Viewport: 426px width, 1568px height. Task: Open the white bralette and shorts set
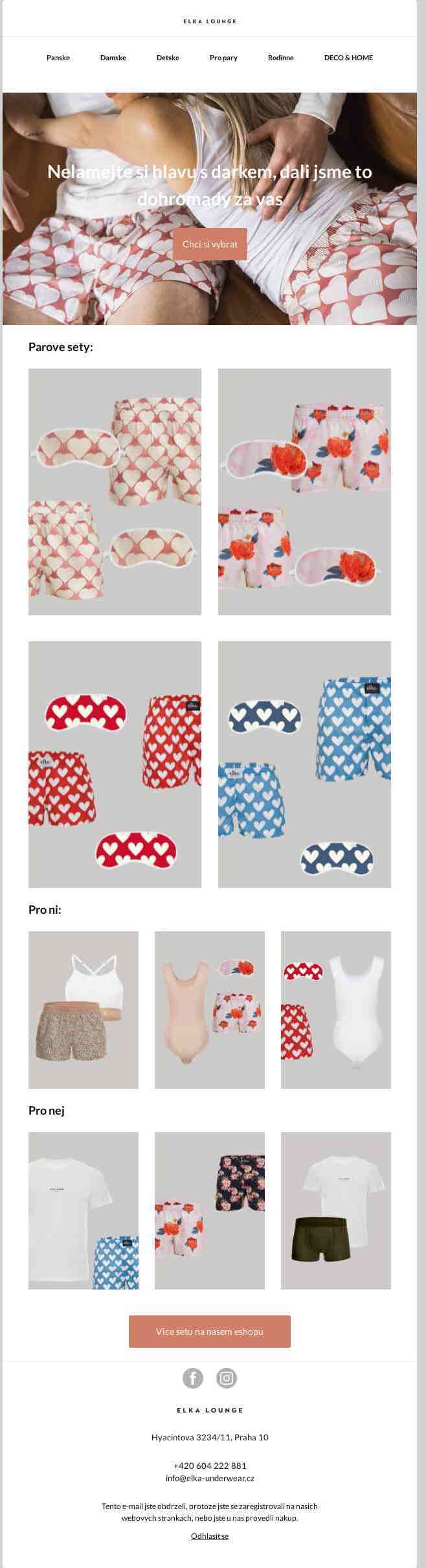coord(84,1010)
